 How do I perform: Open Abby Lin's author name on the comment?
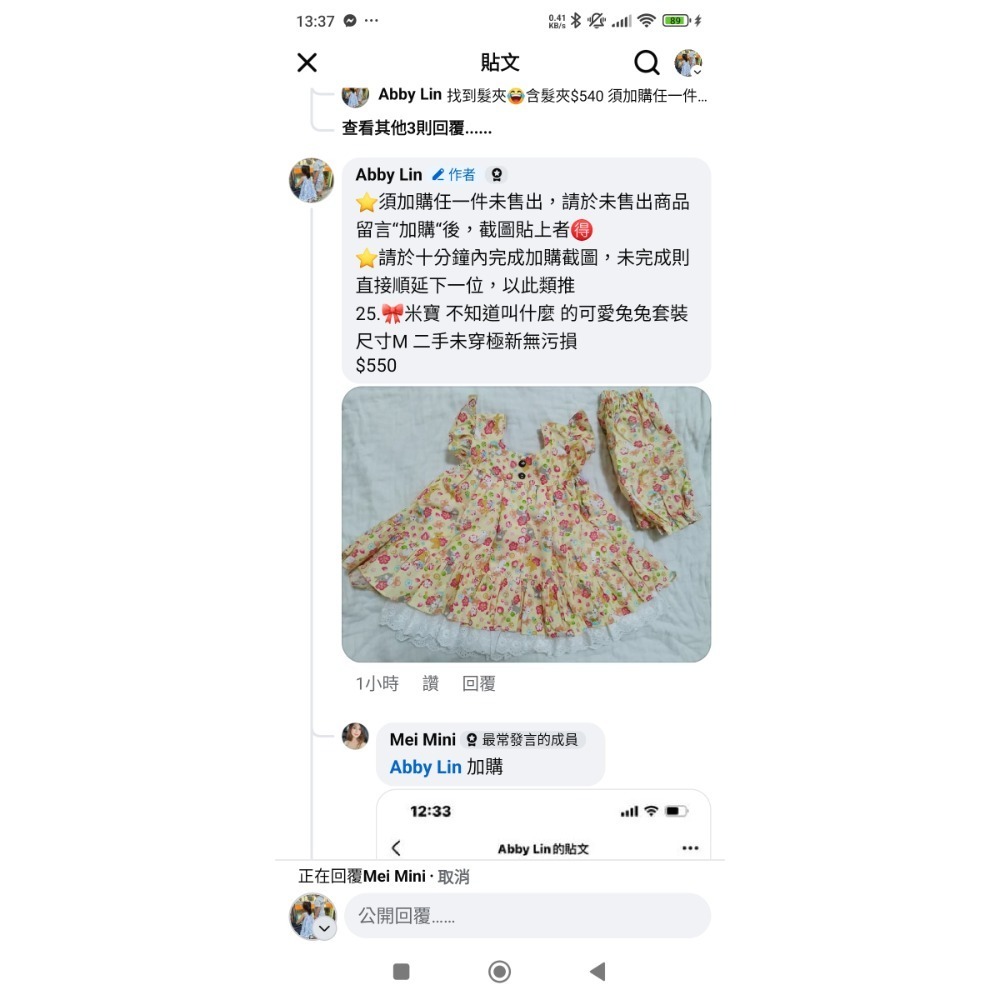coord(388,175)
